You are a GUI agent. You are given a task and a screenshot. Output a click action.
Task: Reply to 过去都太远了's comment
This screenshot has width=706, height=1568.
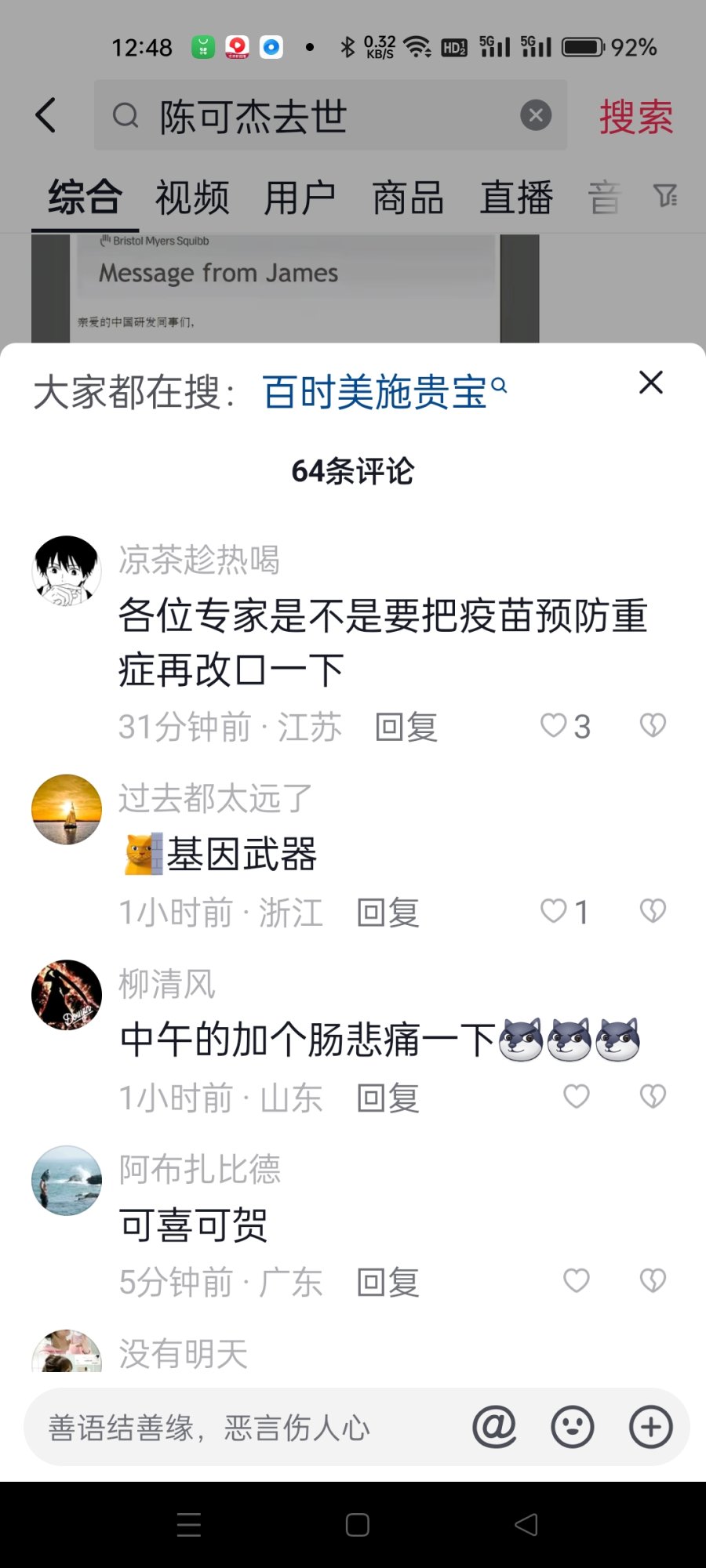coord(388,913)
